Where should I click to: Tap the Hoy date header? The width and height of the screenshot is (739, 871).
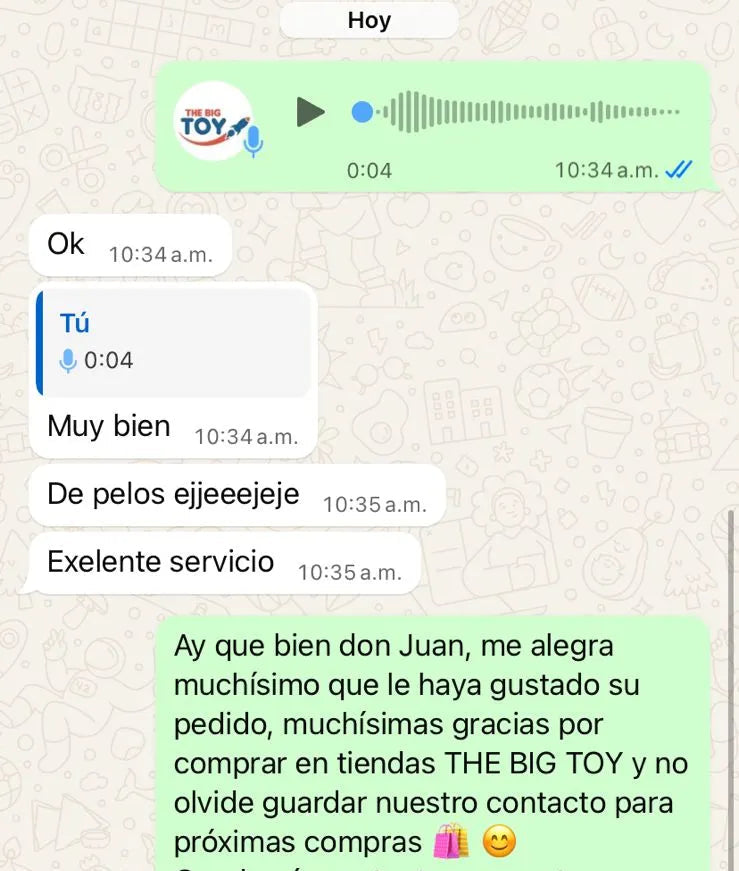(369, 19)
